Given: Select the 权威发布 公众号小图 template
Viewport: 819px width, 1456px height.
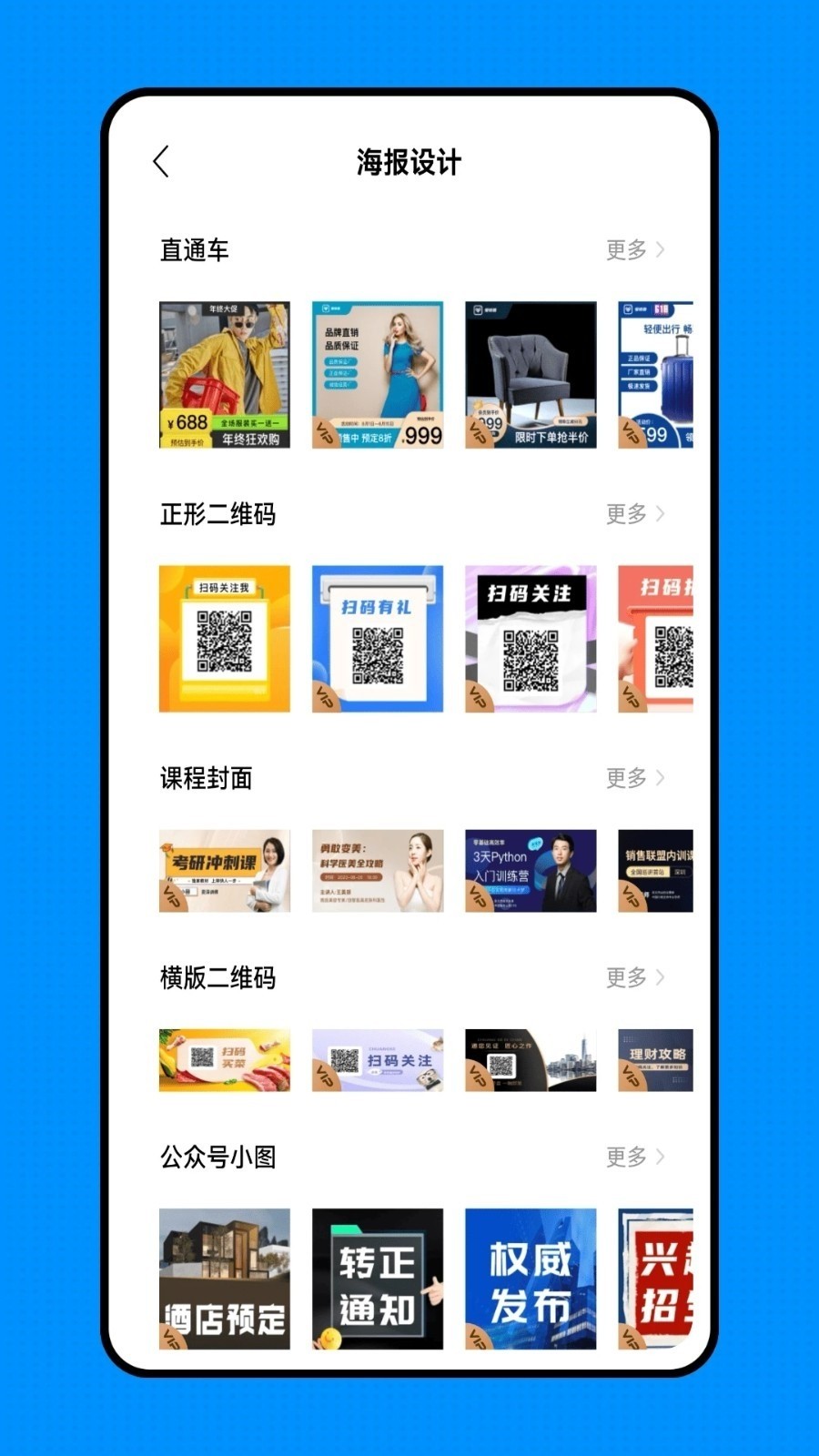Looking at the screenshot, I should click(531, 1278).
